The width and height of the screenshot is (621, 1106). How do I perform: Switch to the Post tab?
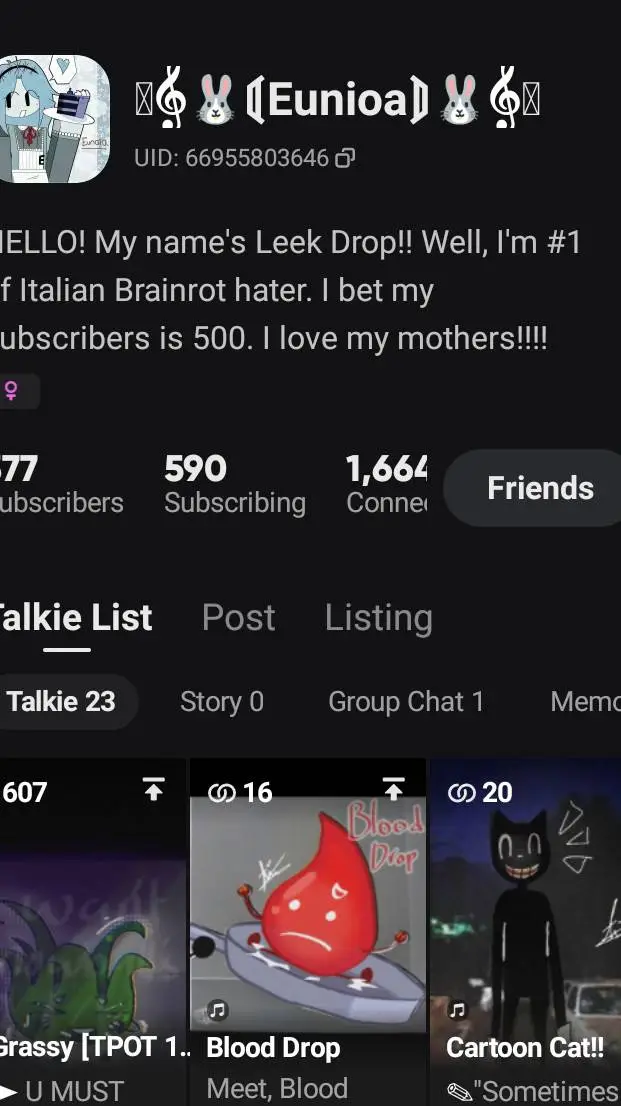pos(238,618)
